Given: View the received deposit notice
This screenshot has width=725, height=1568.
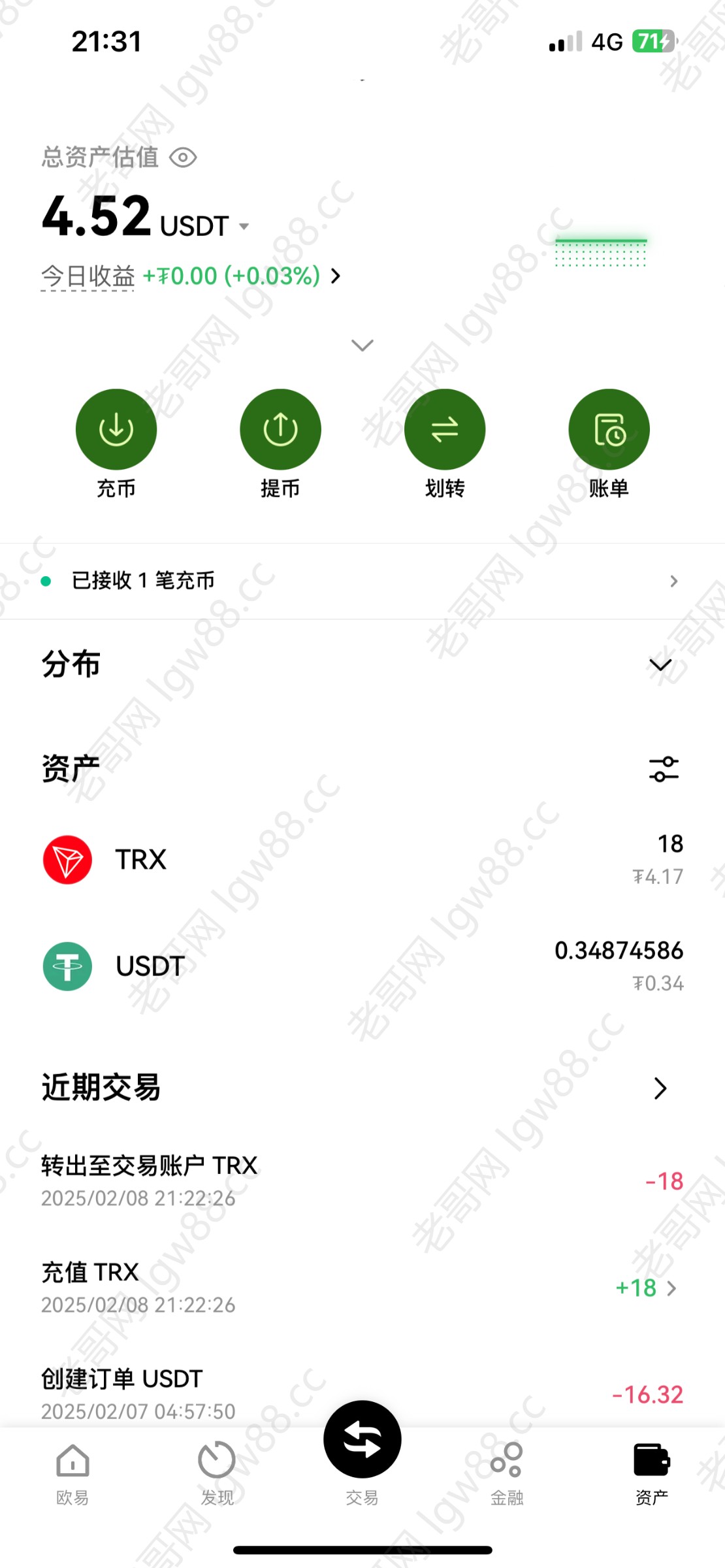Looking at the screenshot, I should [x=362, y=581].
